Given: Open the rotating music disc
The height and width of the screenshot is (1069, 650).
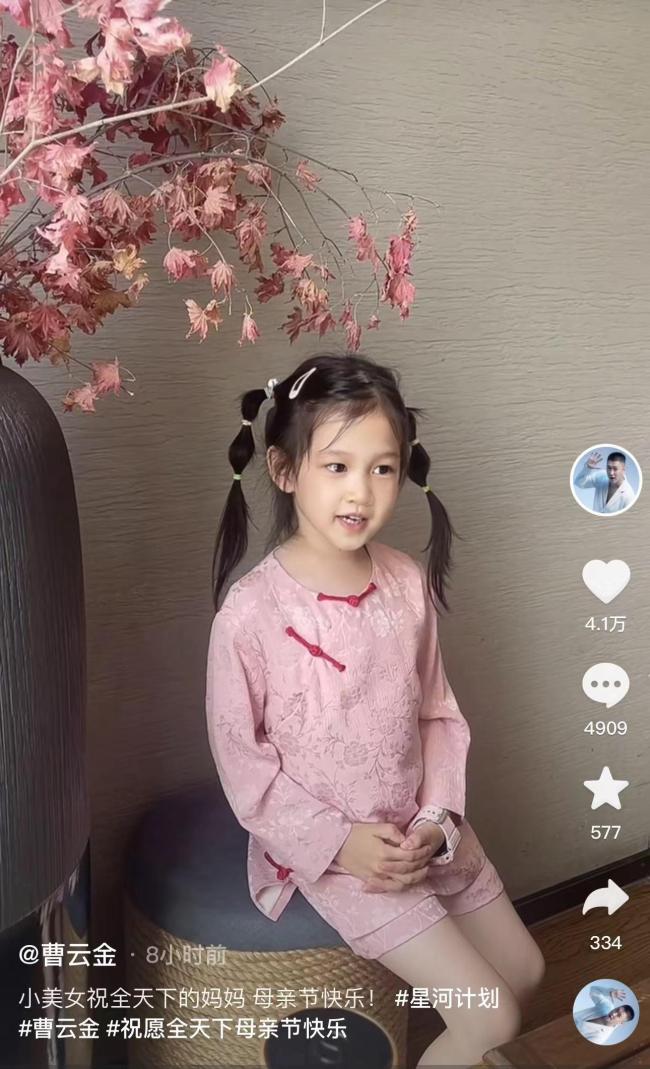Looking at the screenshot, I should pos(605,1012).
